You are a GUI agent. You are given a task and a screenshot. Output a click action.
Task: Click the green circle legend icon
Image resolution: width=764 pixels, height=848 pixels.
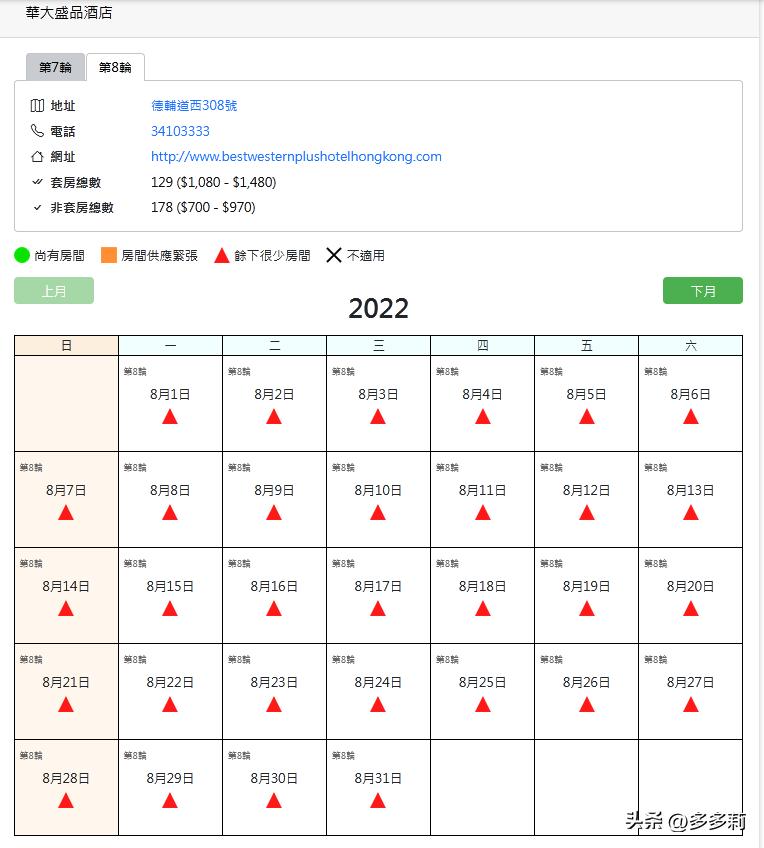tap(21, 254)
